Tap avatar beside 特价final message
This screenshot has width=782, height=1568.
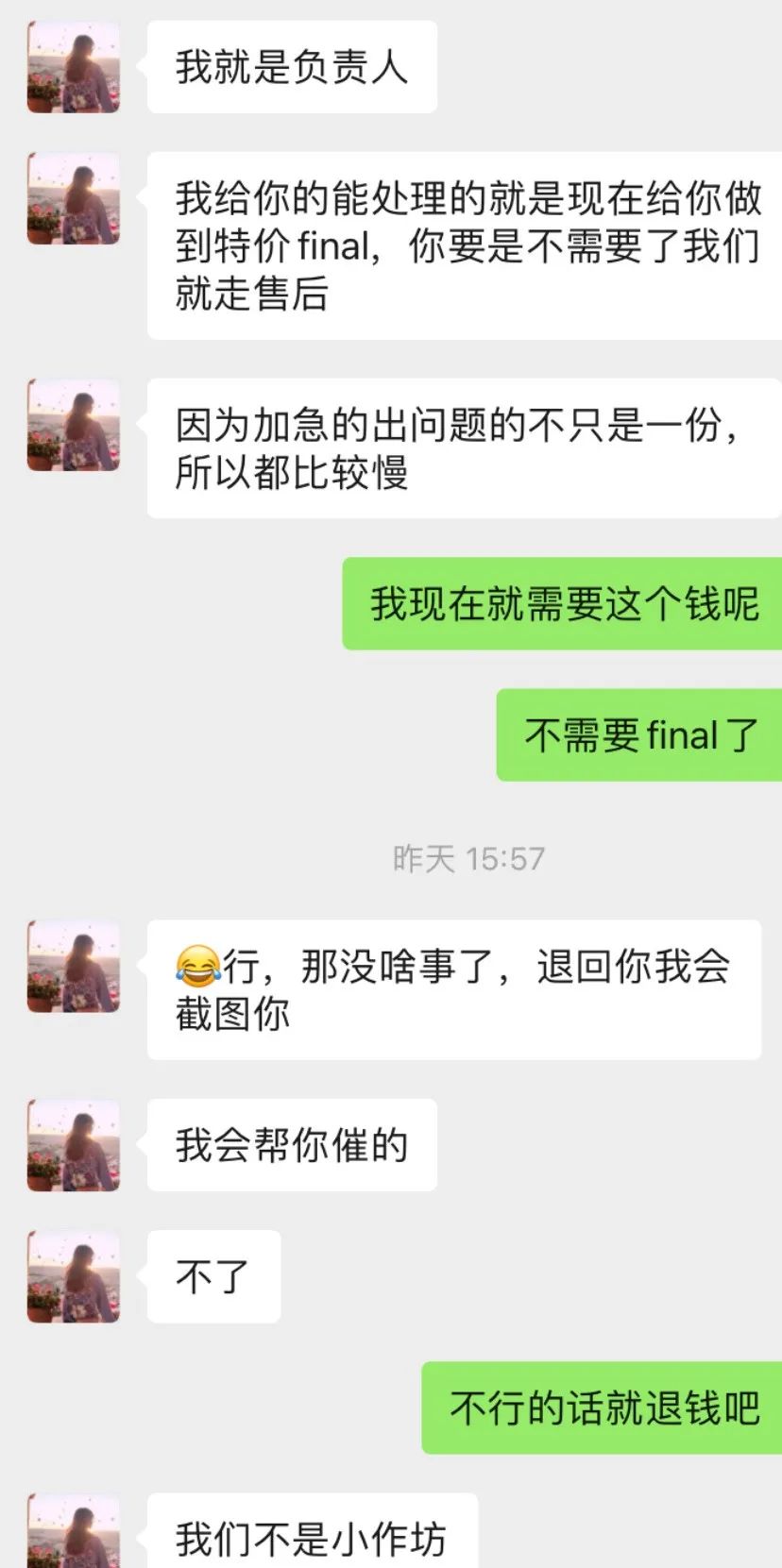74,198
